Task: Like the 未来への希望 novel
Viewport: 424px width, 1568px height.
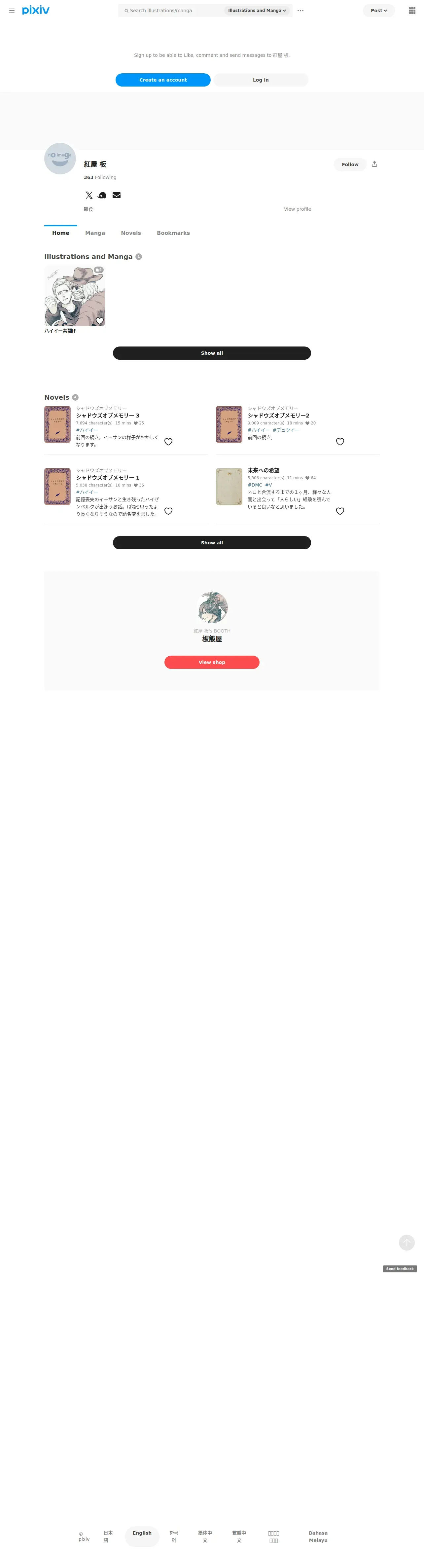Action: coord(340,511)
